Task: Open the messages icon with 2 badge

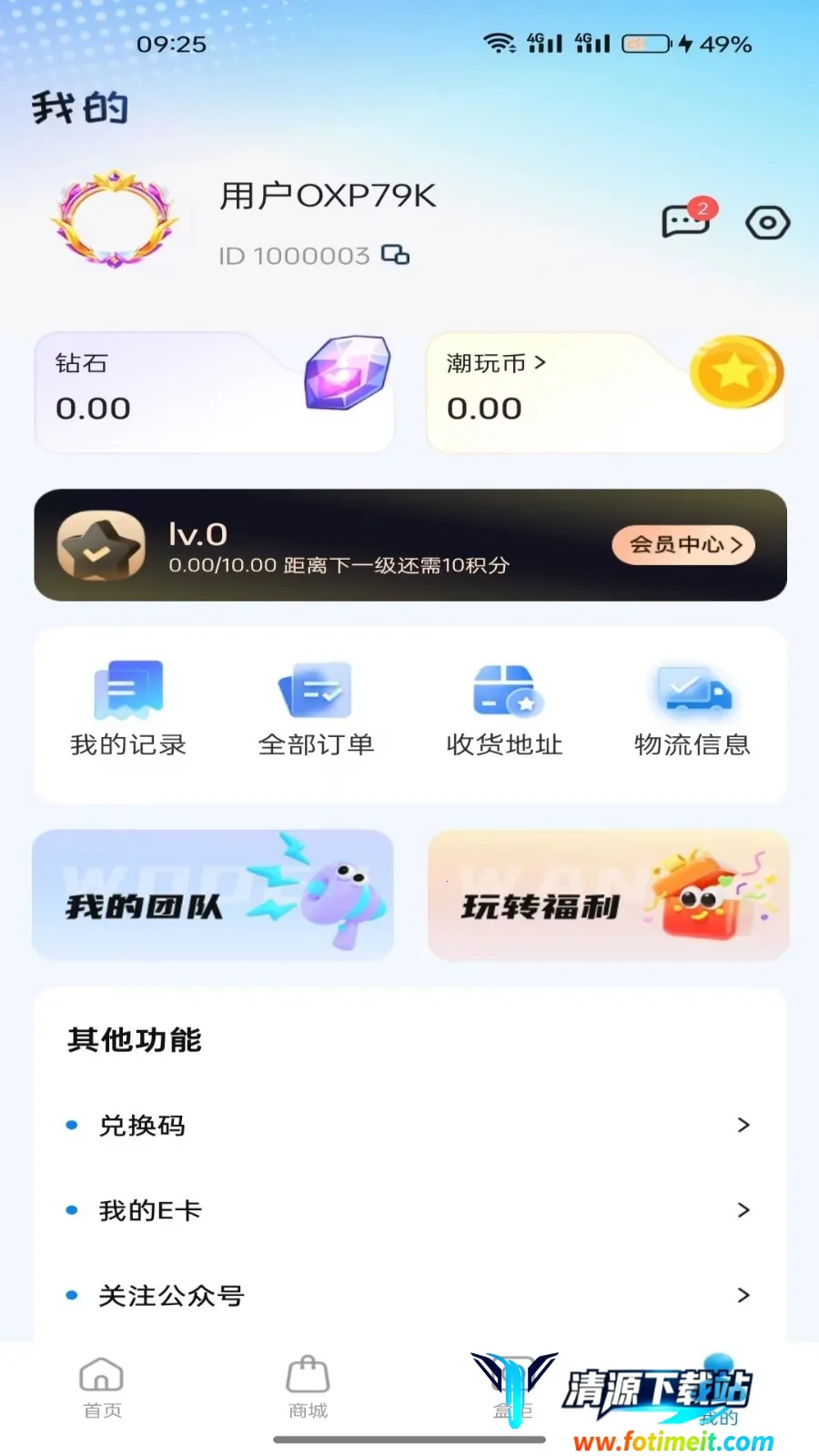Action: (x=688, y=218)
